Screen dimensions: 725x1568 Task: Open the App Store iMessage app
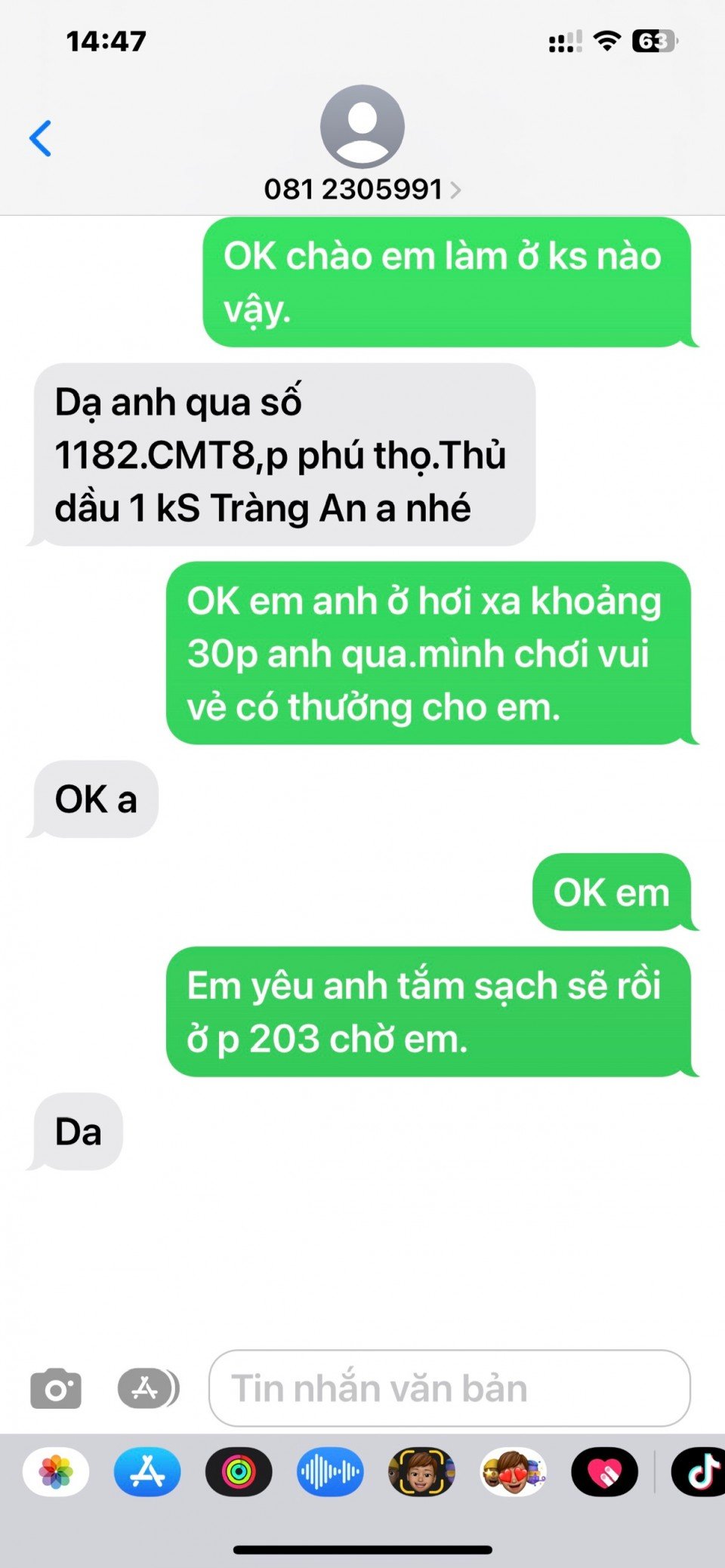[x=147, y=1471]
